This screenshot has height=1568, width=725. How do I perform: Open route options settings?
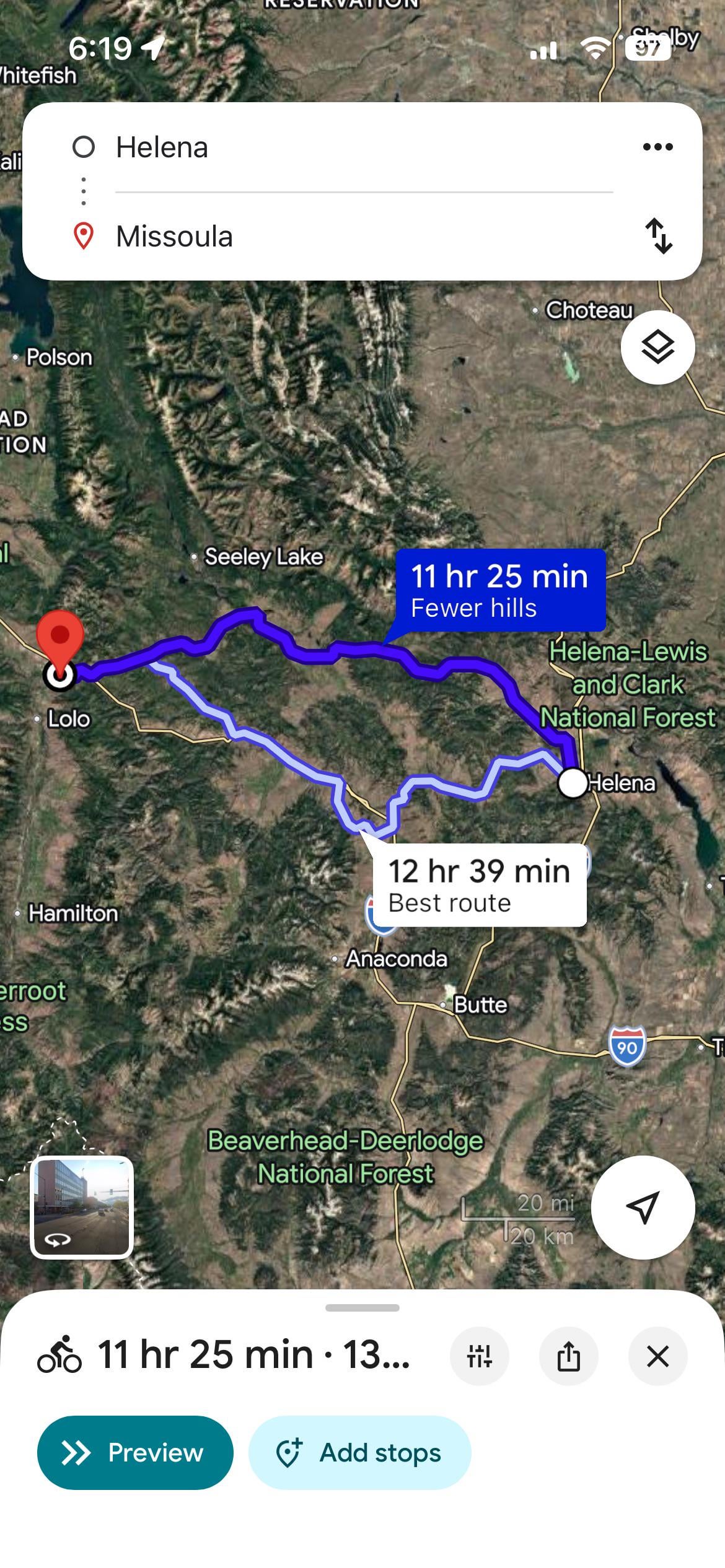point(480,1356)
